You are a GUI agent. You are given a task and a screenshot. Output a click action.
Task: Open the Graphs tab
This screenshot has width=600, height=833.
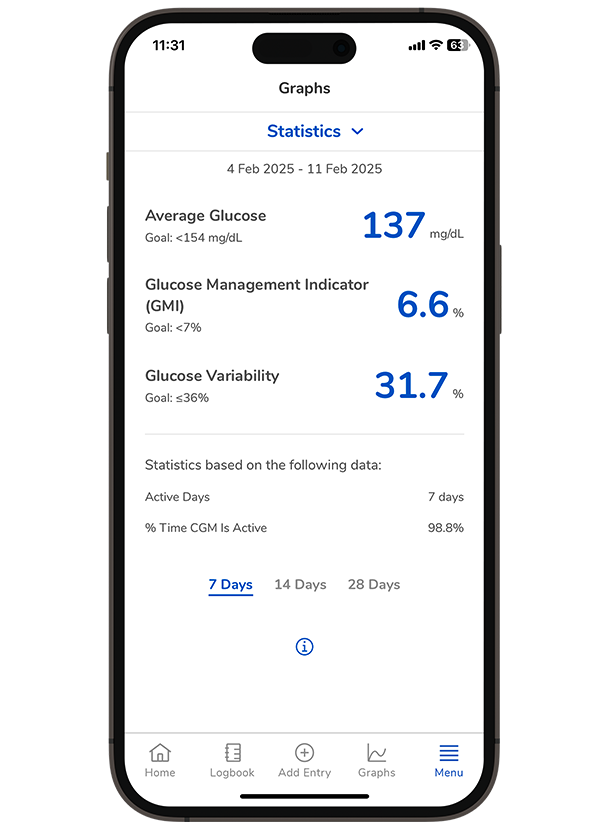pos(376,760)
